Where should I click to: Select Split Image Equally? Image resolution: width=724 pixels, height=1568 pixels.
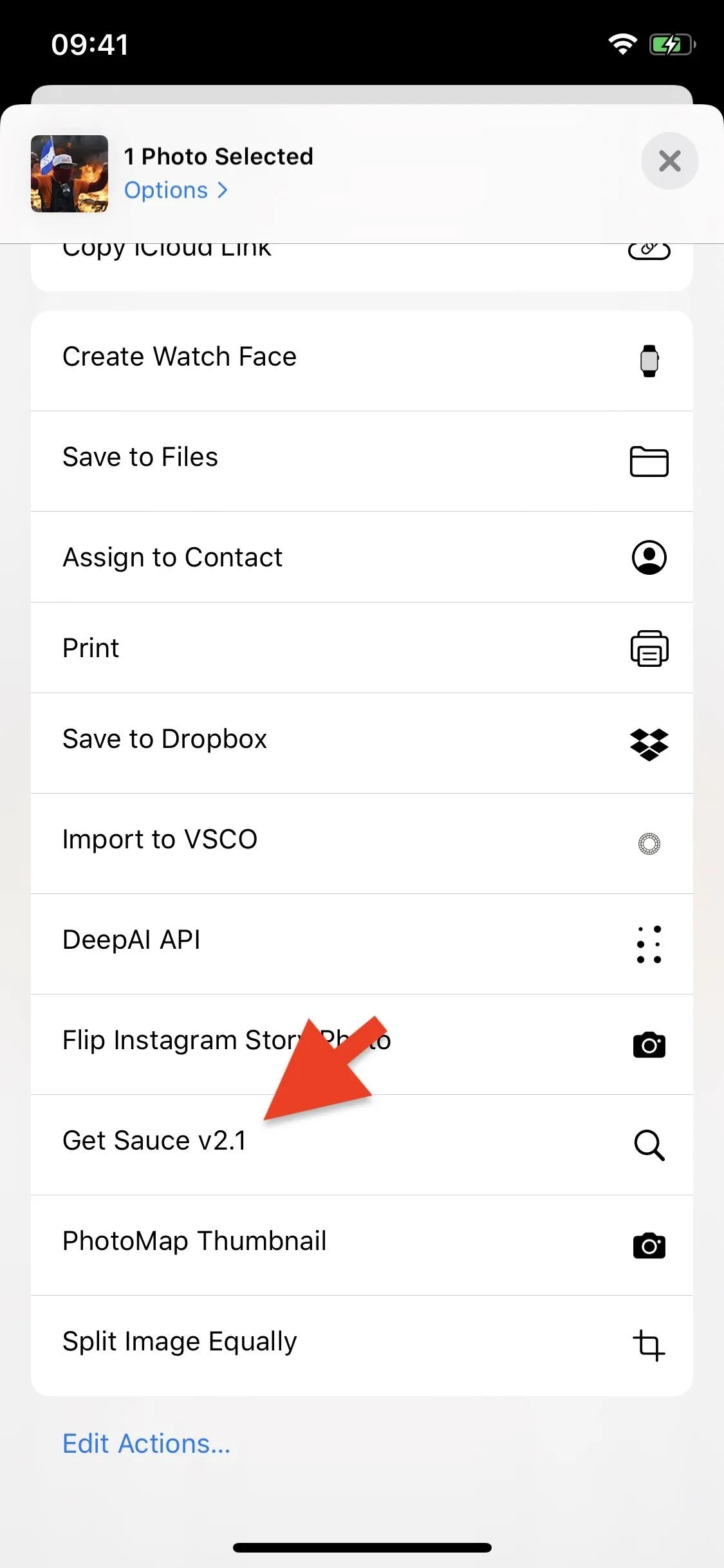coord(362,1345)
